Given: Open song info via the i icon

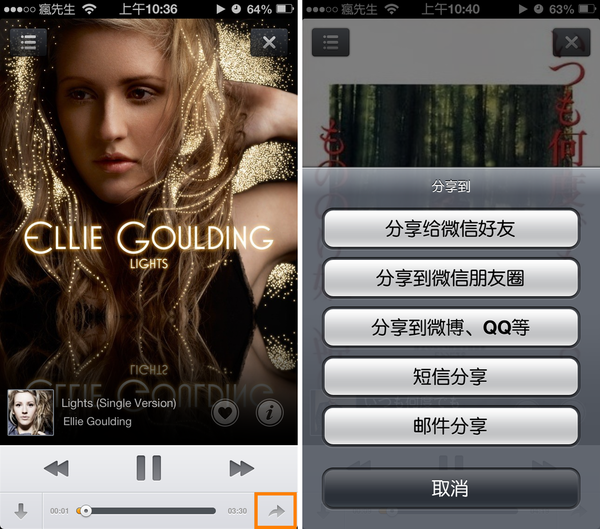Looking at the screenshot, I should pyautogui.click(x=269, y=412).
